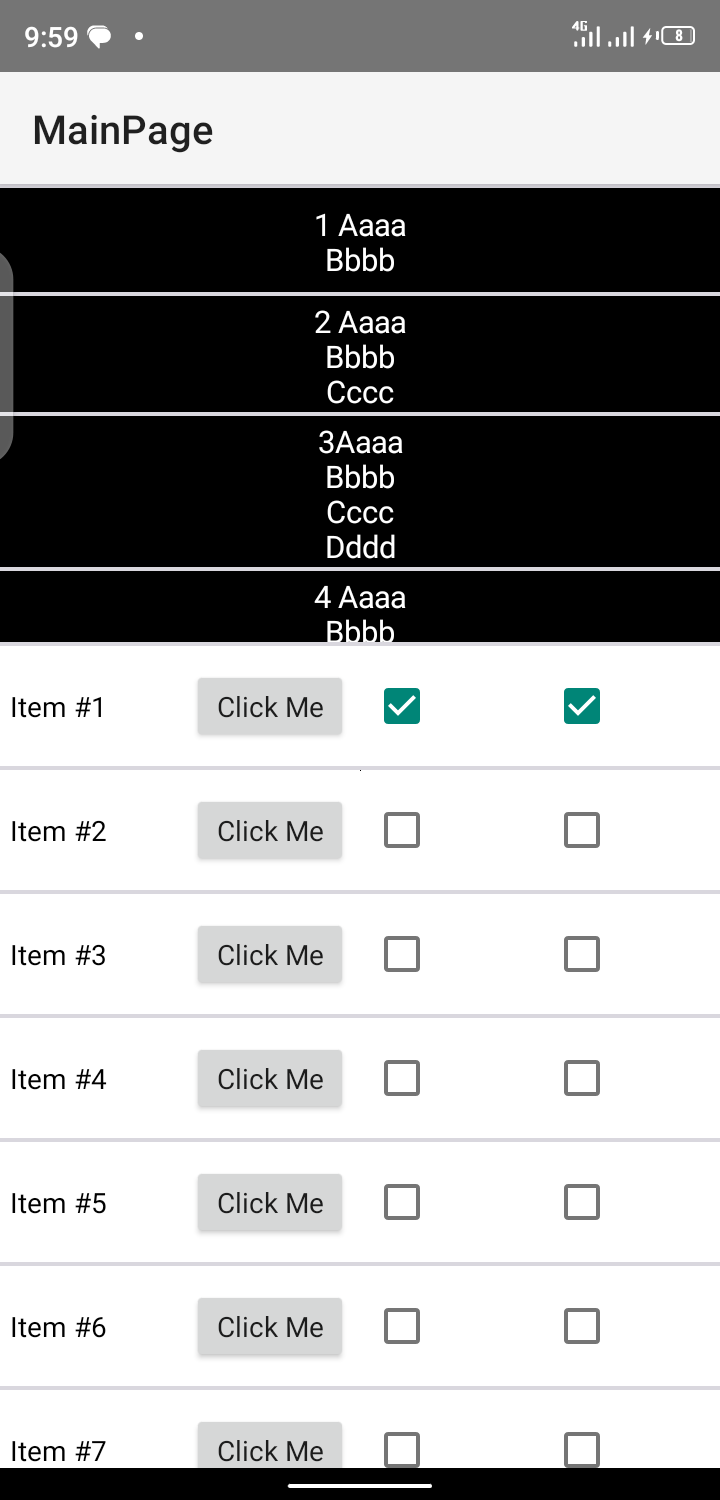Screen dimensions: 720x1500
Task: Check the first checkbox of Item #2
Action: (402, 831)
